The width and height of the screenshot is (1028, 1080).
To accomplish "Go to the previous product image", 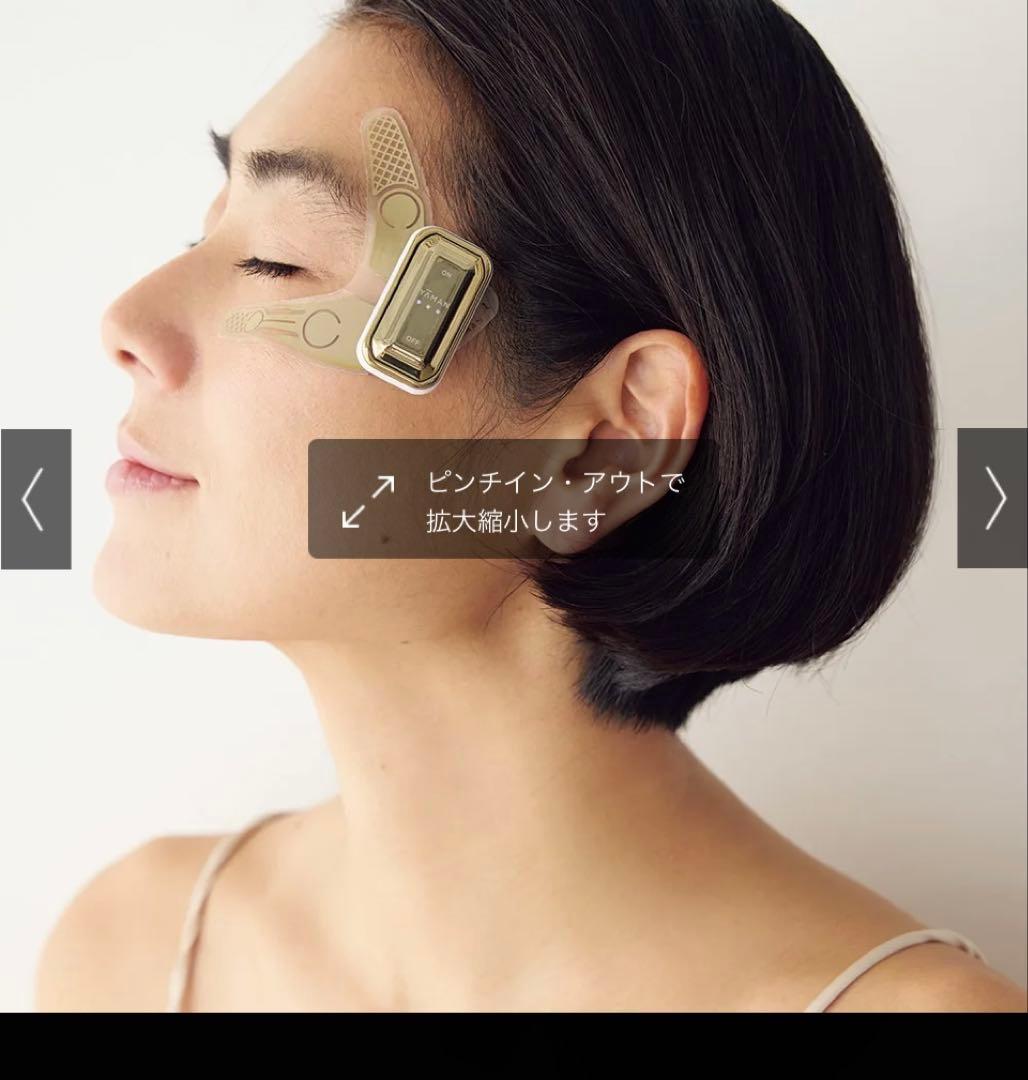I will (x=35, y=499).
